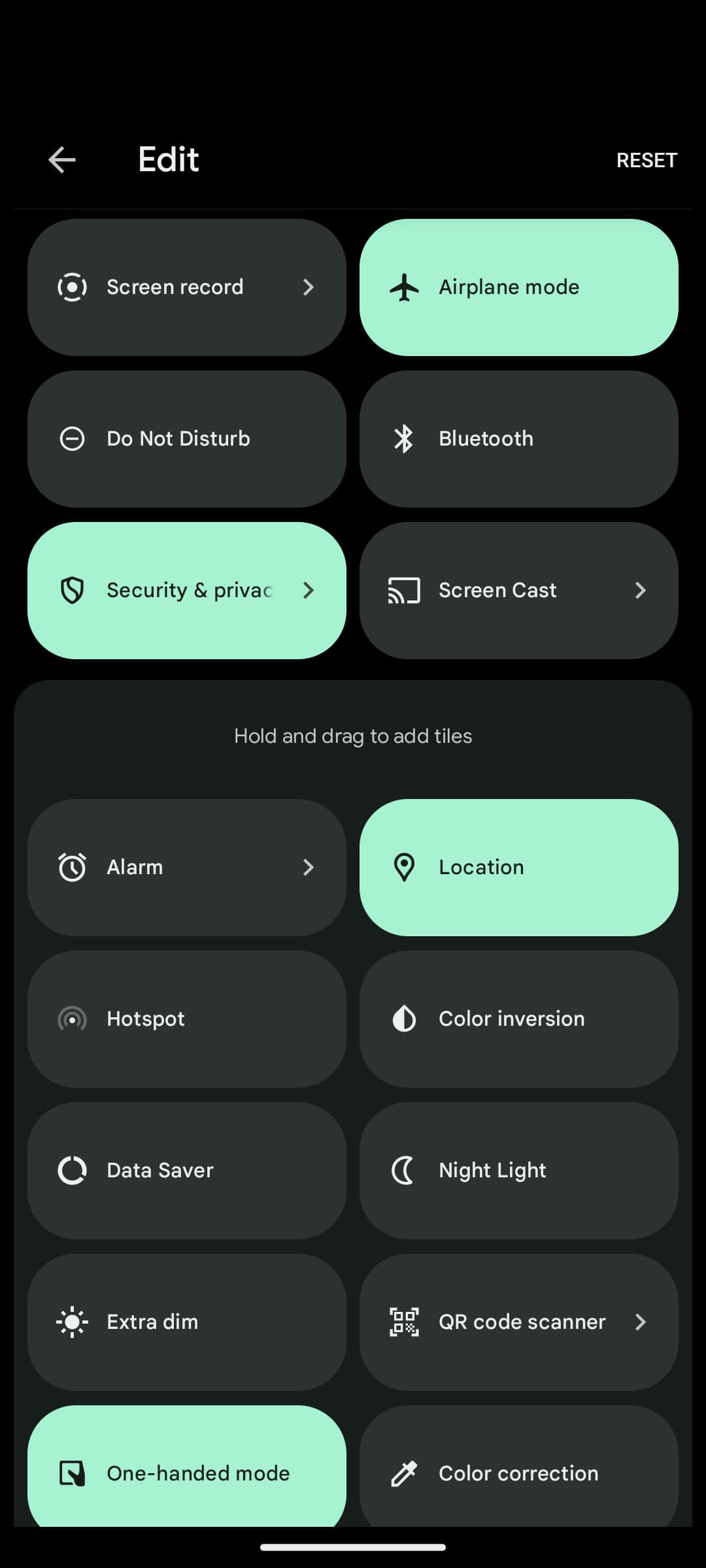Tap the Location tile
706x1568 pixels.
(x=518, y=868)
